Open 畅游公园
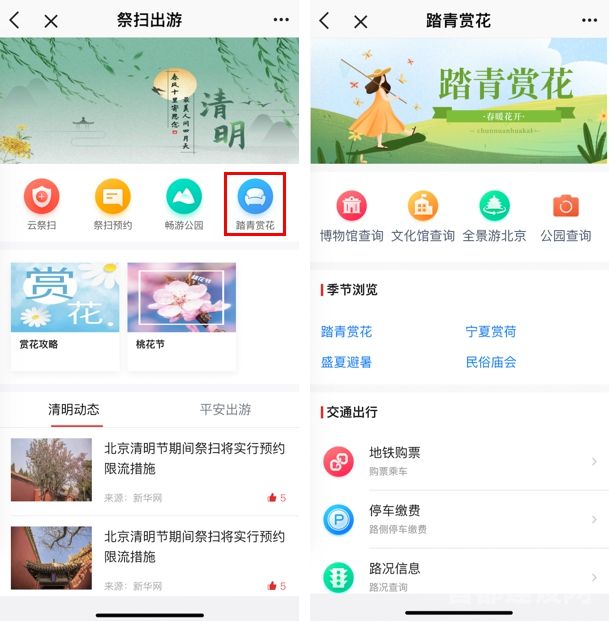This screenshot has height=622, width=609. tap(184, 204)
